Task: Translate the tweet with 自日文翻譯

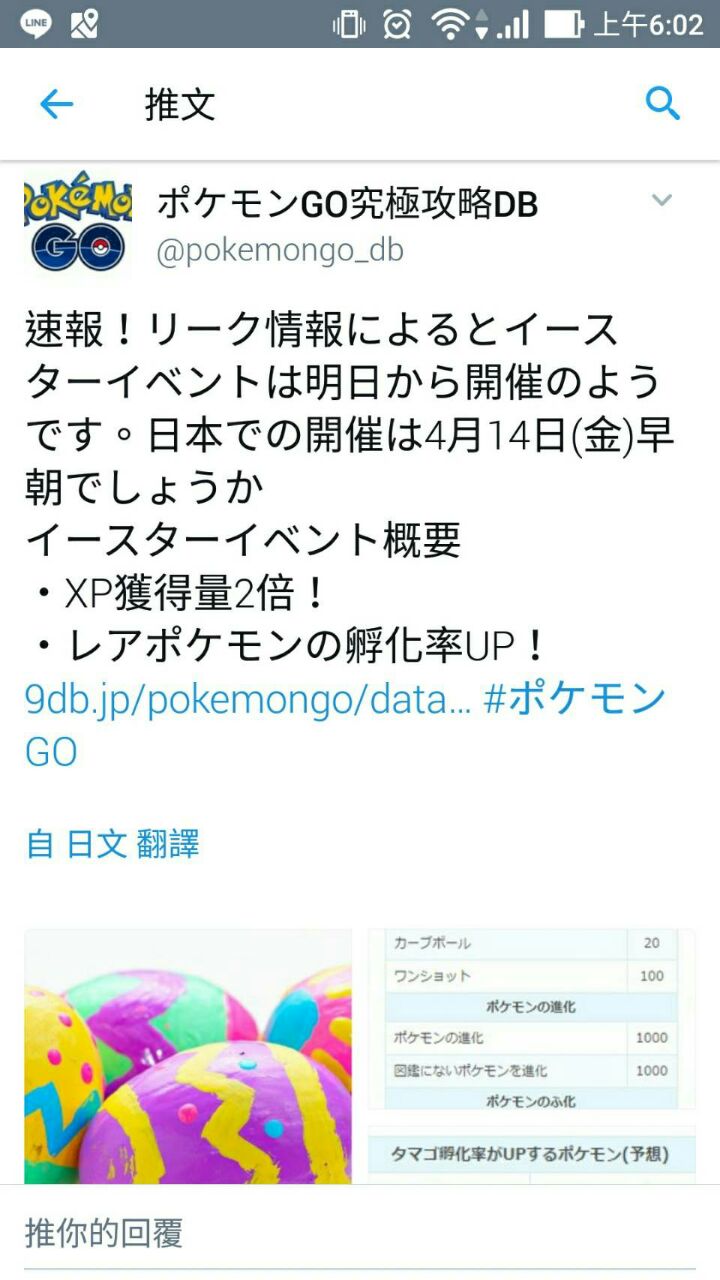Action: coord(112,844)
